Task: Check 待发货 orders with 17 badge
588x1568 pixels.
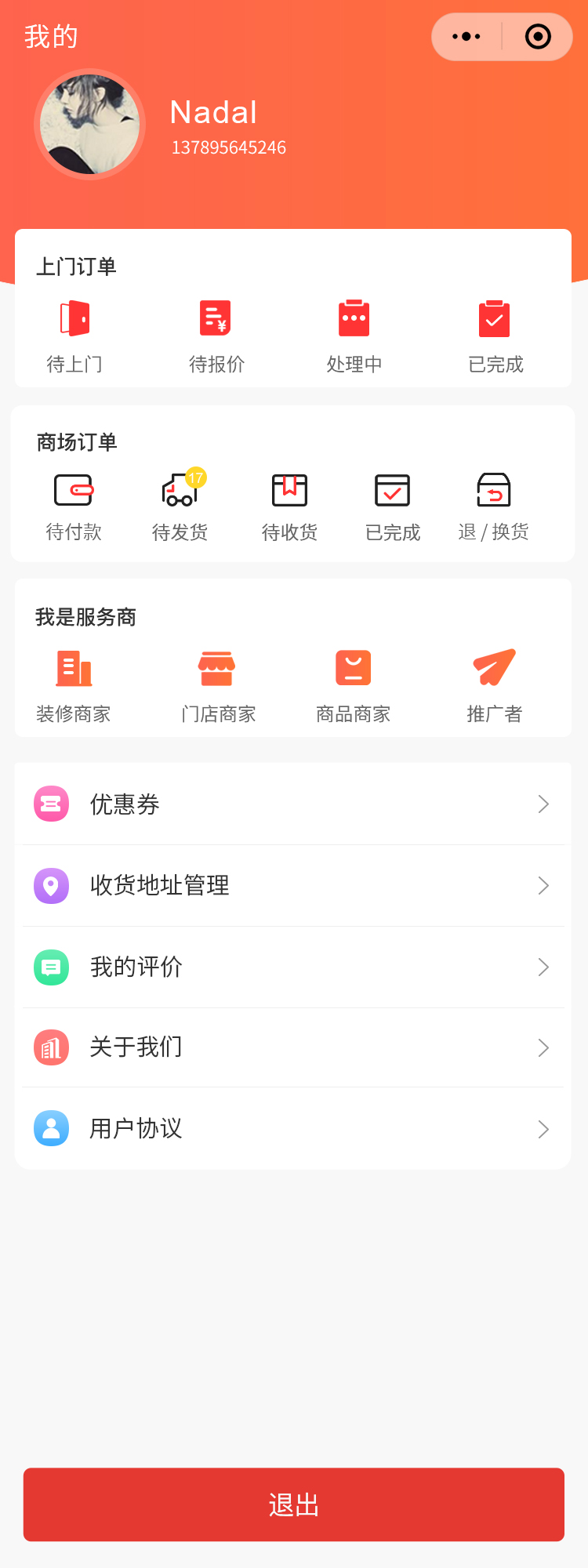Action: point(180,506)
